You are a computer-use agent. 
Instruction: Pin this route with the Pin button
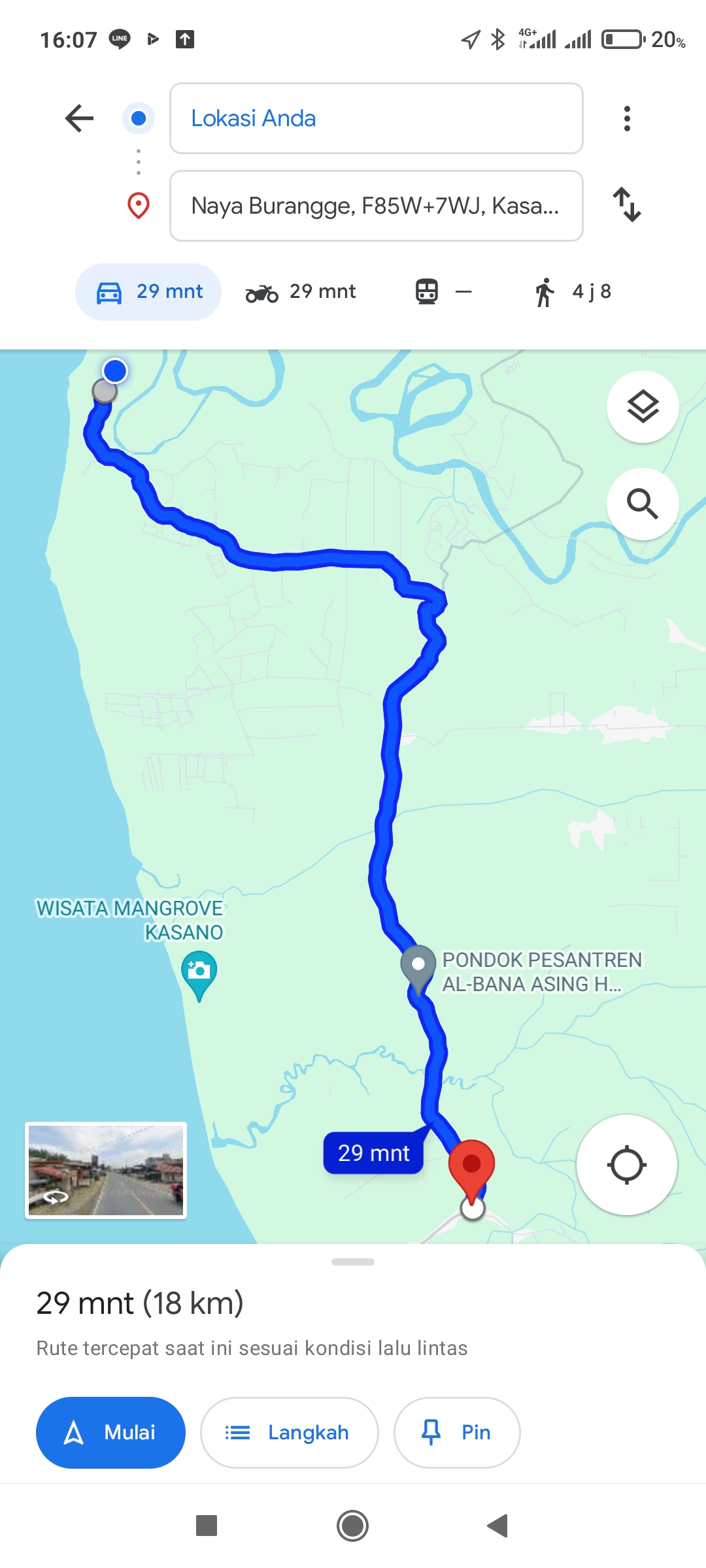[x=457, y=1433]
